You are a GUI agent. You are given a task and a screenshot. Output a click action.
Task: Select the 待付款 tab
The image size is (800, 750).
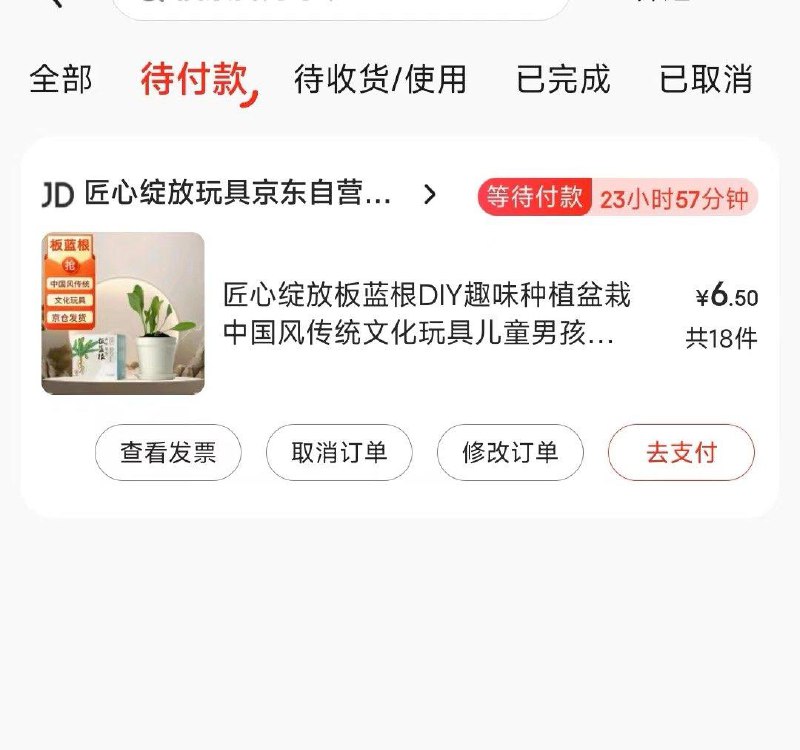[x=194, y=79]
